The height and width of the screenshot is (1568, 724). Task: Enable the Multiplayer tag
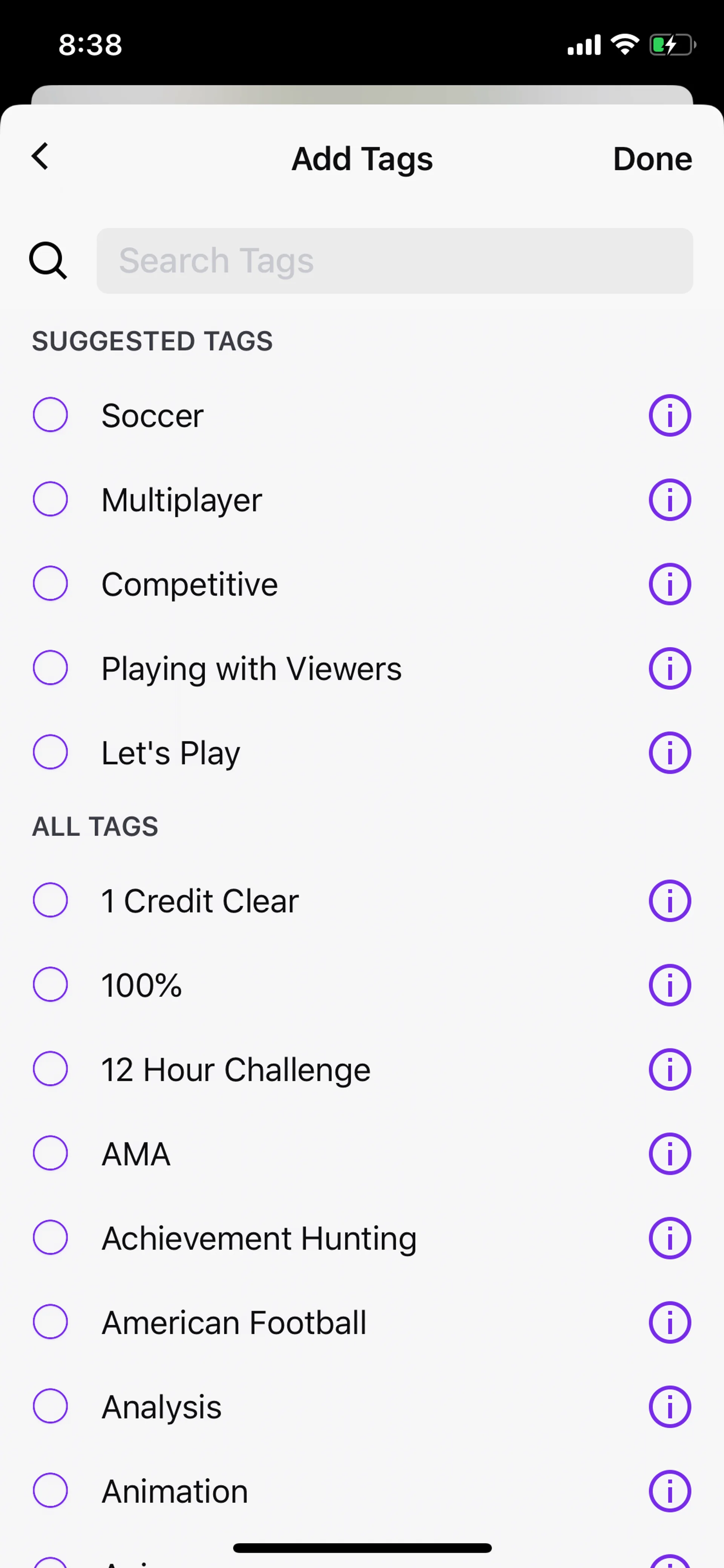coord(51,499)
